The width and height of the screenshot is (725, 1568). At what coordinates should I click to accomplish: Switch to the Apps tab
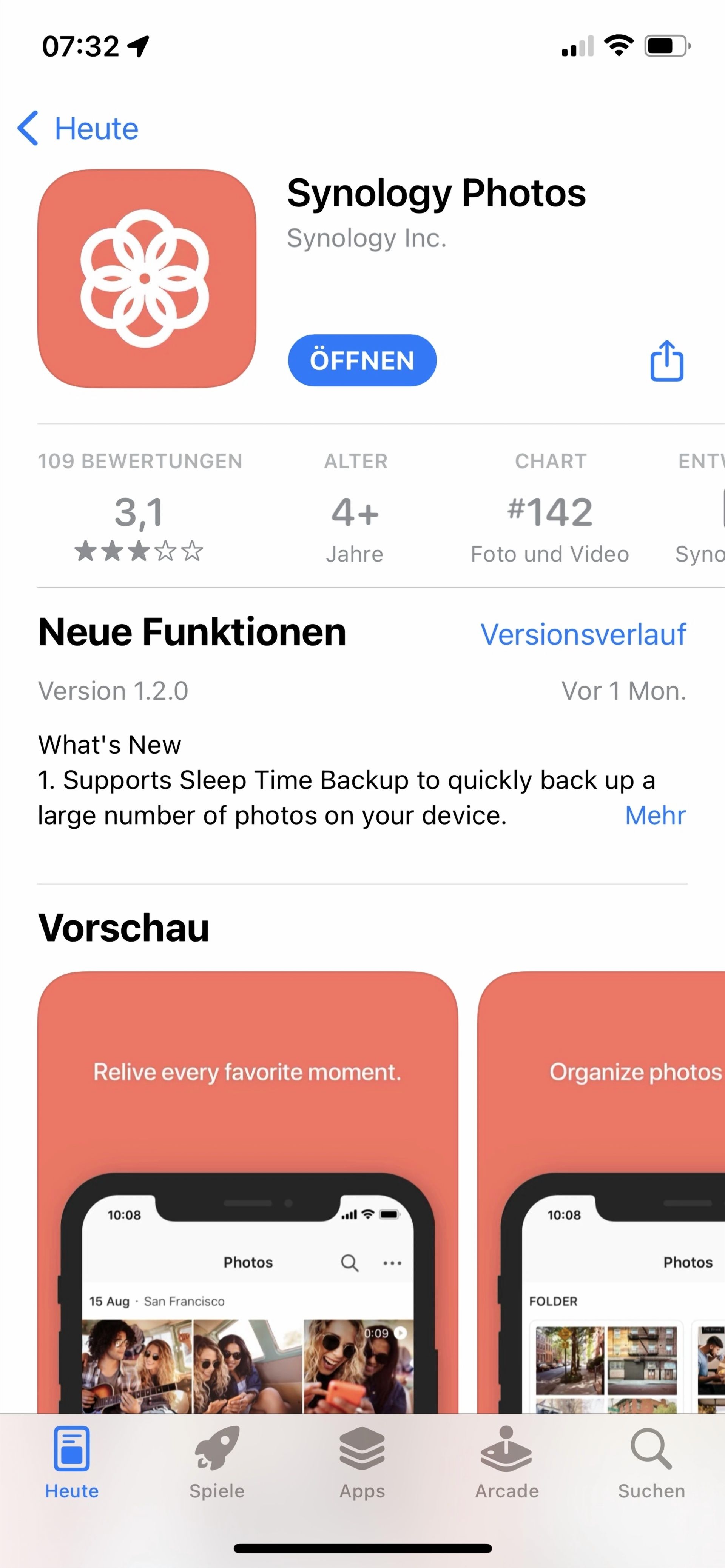[362, 1463]
